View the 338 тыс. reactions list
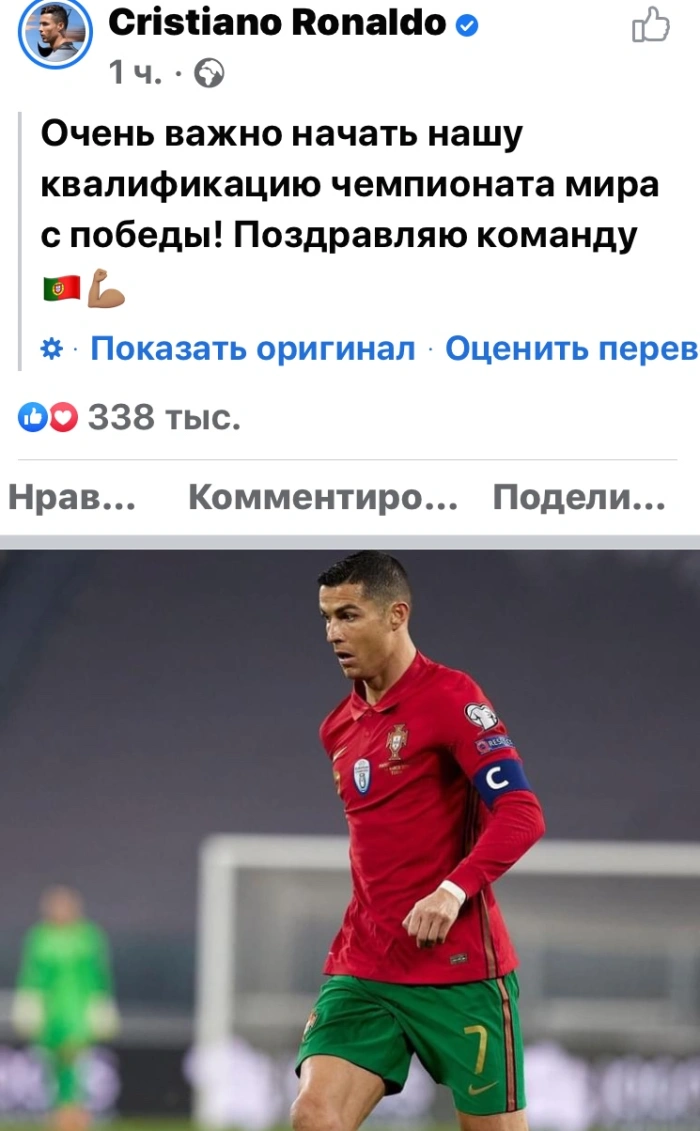The image size is (700, 1131). [x=130, y=416]
